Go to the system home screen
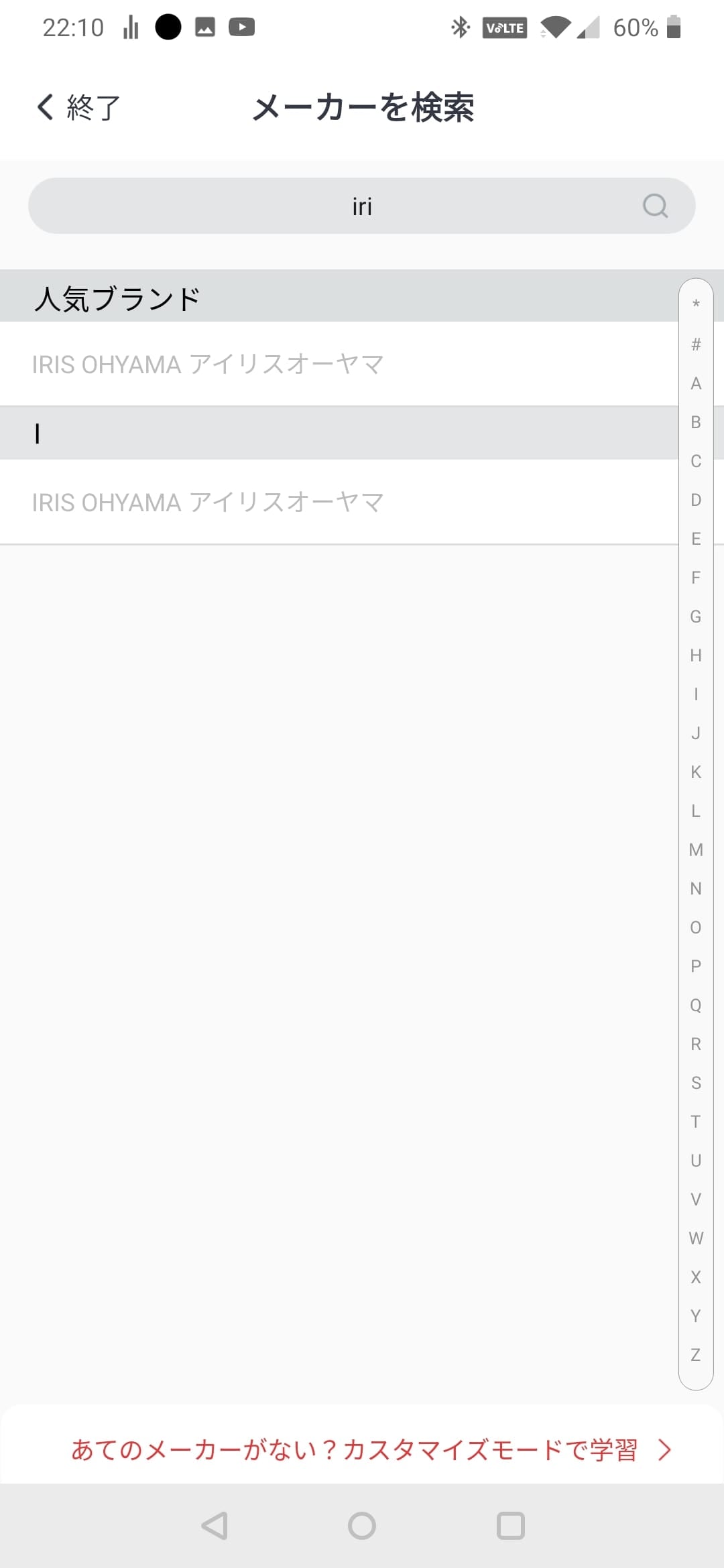This screenshot has width=724, height=1568. (x=362, y=1526)
